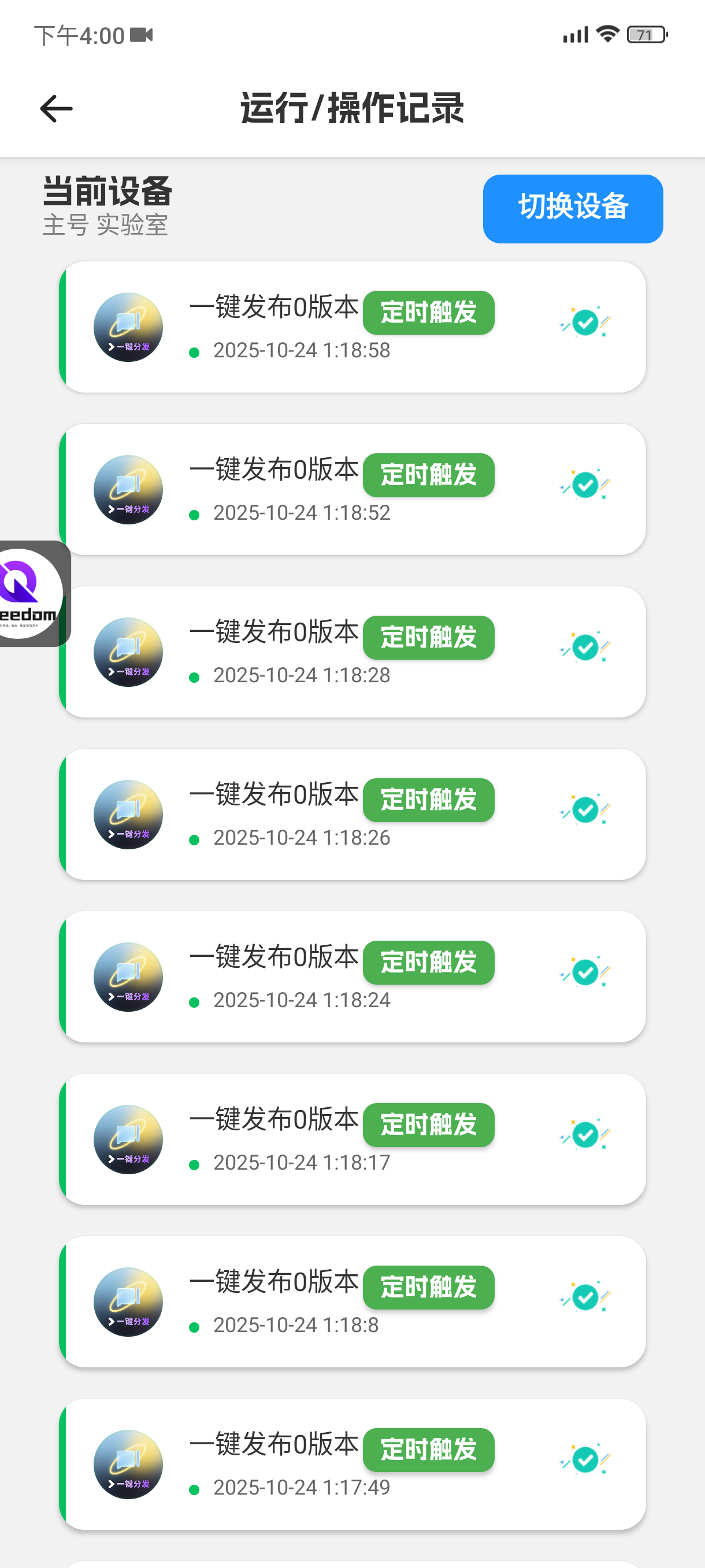
Task: Select the record timestamped 2025-10-24 1:18:8
Action: pos(353,1303)
